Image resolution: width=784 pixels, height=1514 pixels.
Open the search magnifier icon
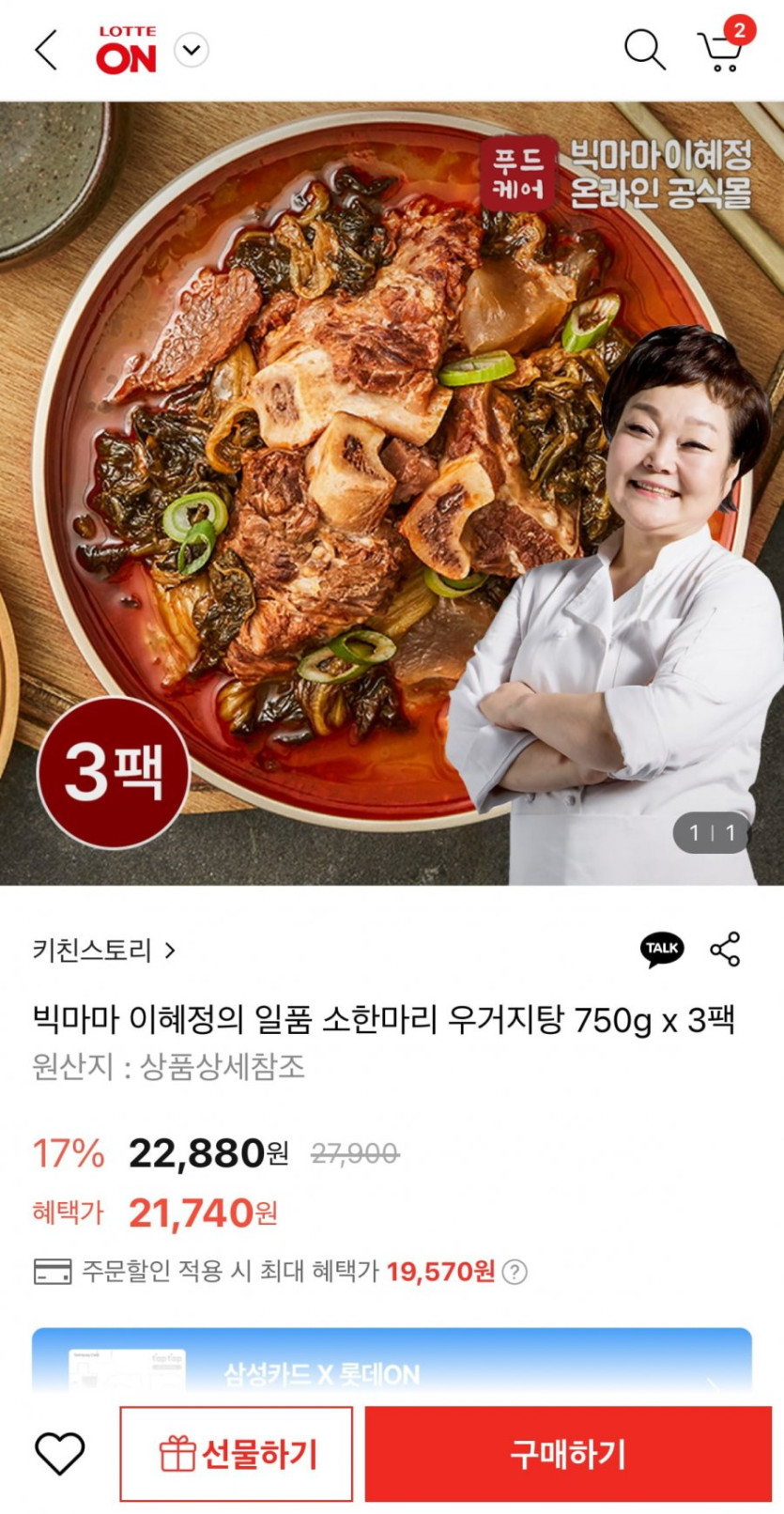[644, 49]
